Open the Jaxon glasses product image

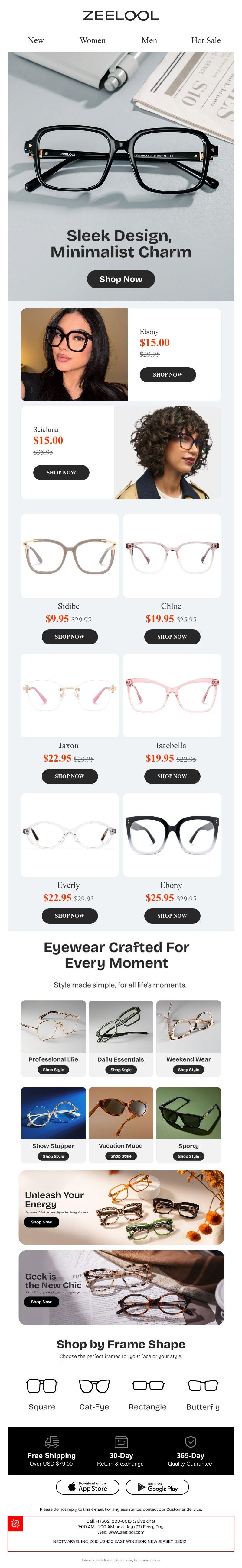point(70,695)
